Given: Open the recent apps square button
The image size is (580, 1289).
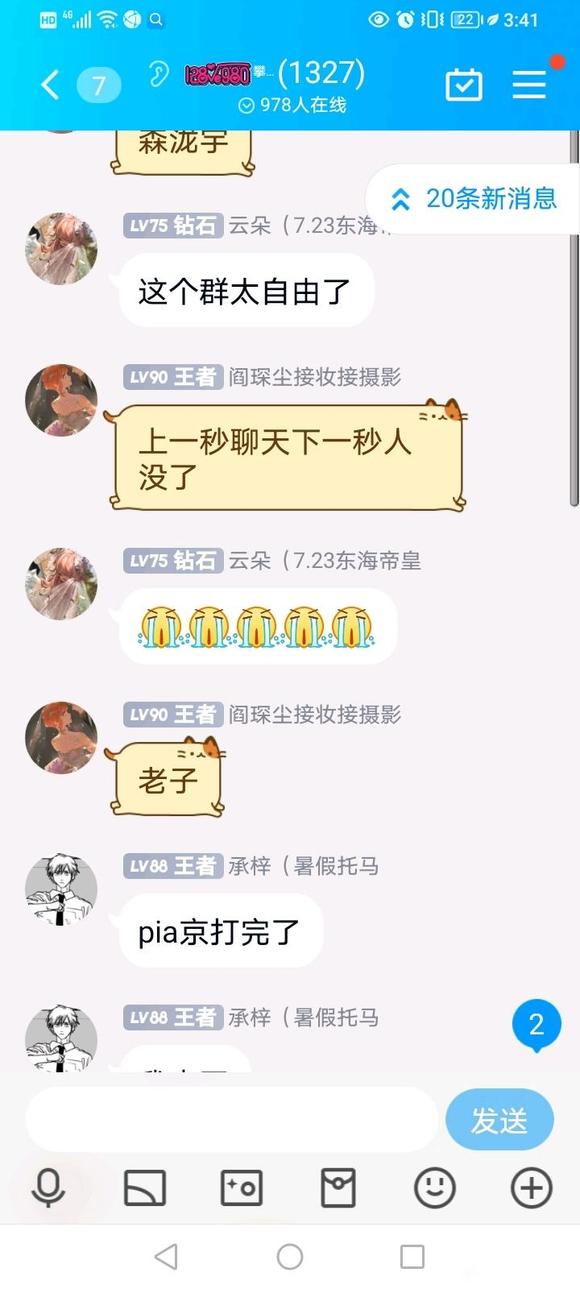Looking at the screenshot, I should (412, 1257).
